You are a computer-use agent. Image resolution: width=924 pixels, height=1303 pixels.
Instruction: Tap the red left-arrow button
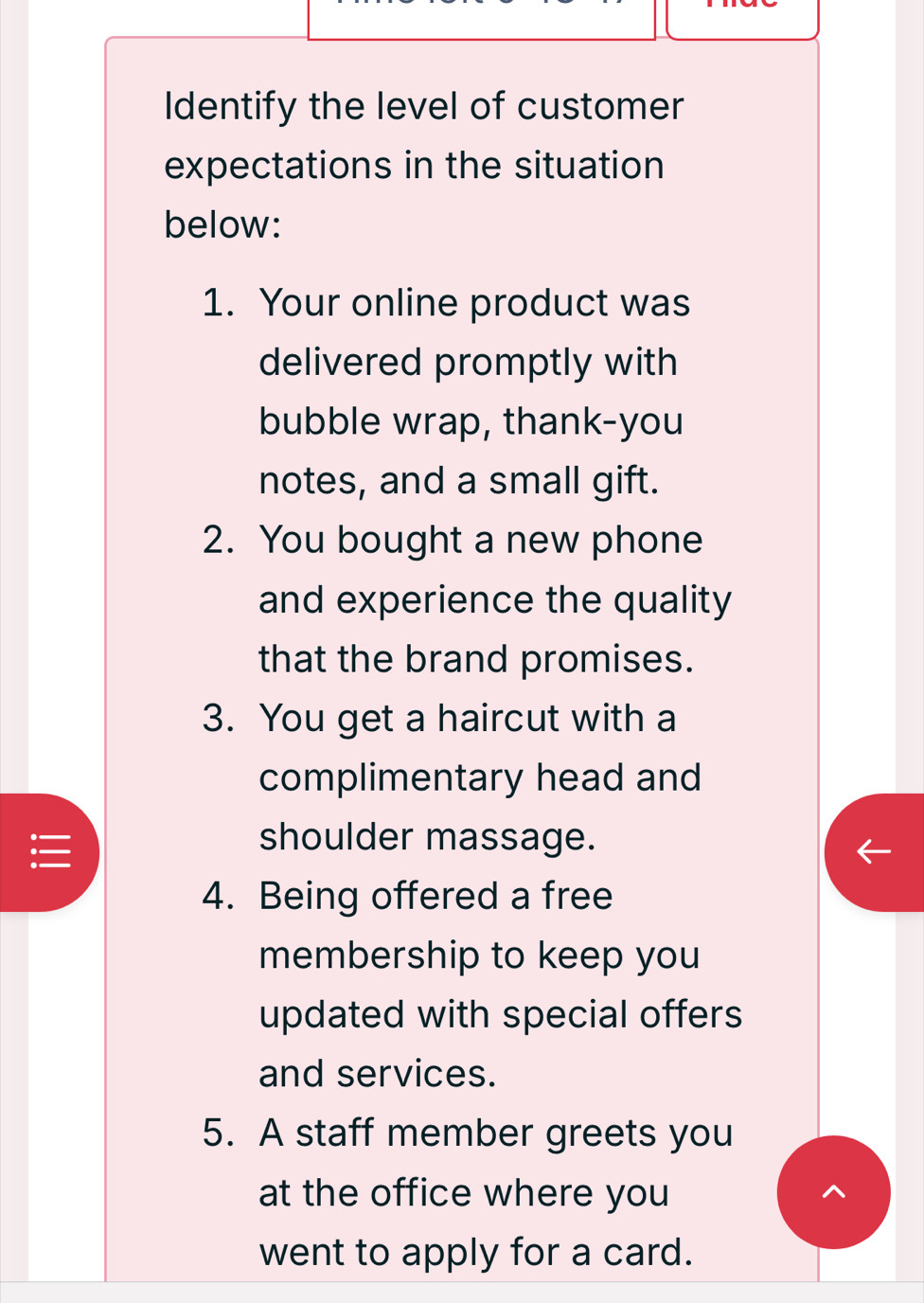(x=874, y=851)
